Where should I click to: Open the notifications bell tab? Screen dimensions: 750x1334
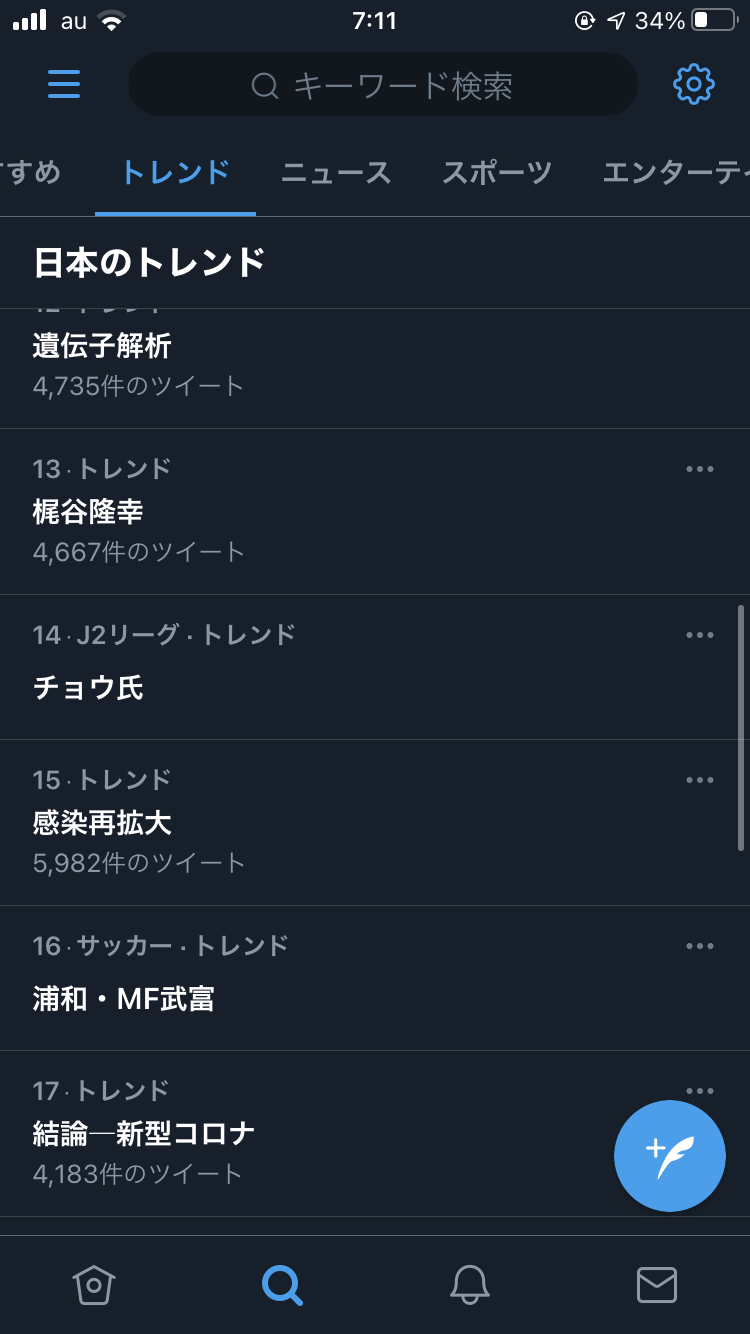coord(469,1285)
